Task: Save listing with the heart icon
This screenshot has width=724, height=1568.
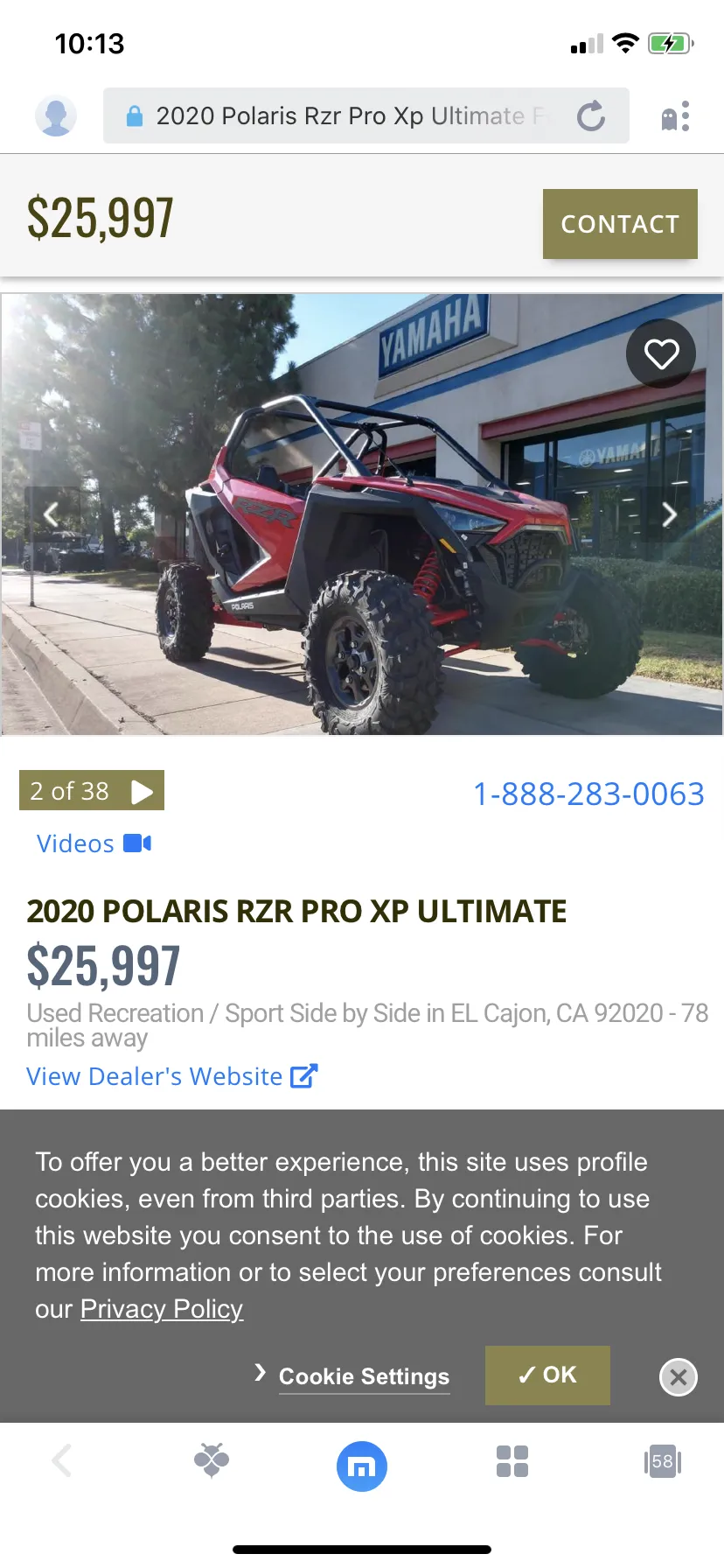Action: point(661,353)
